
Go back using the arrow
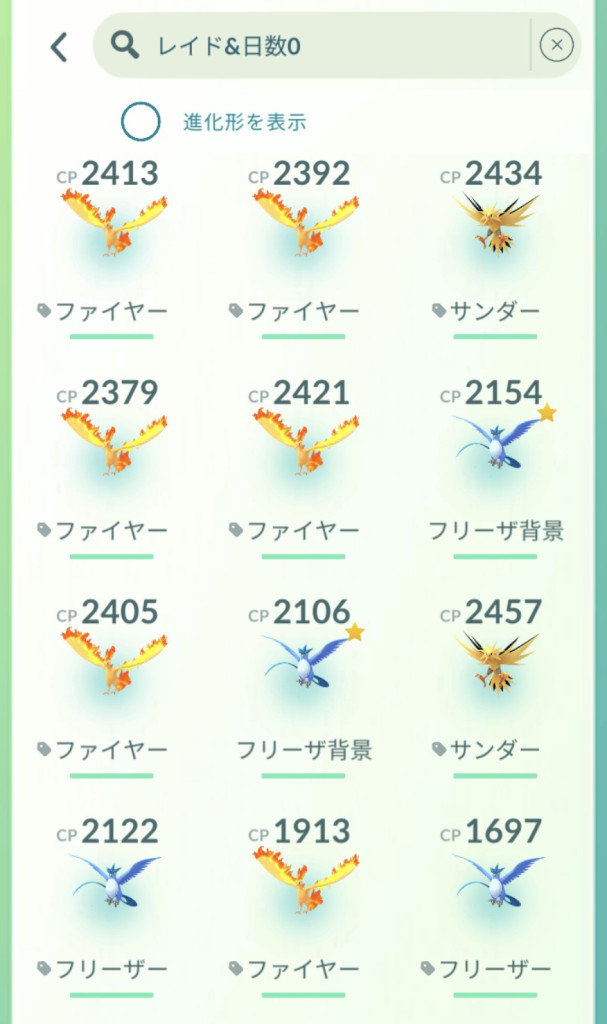coord(60,46)
